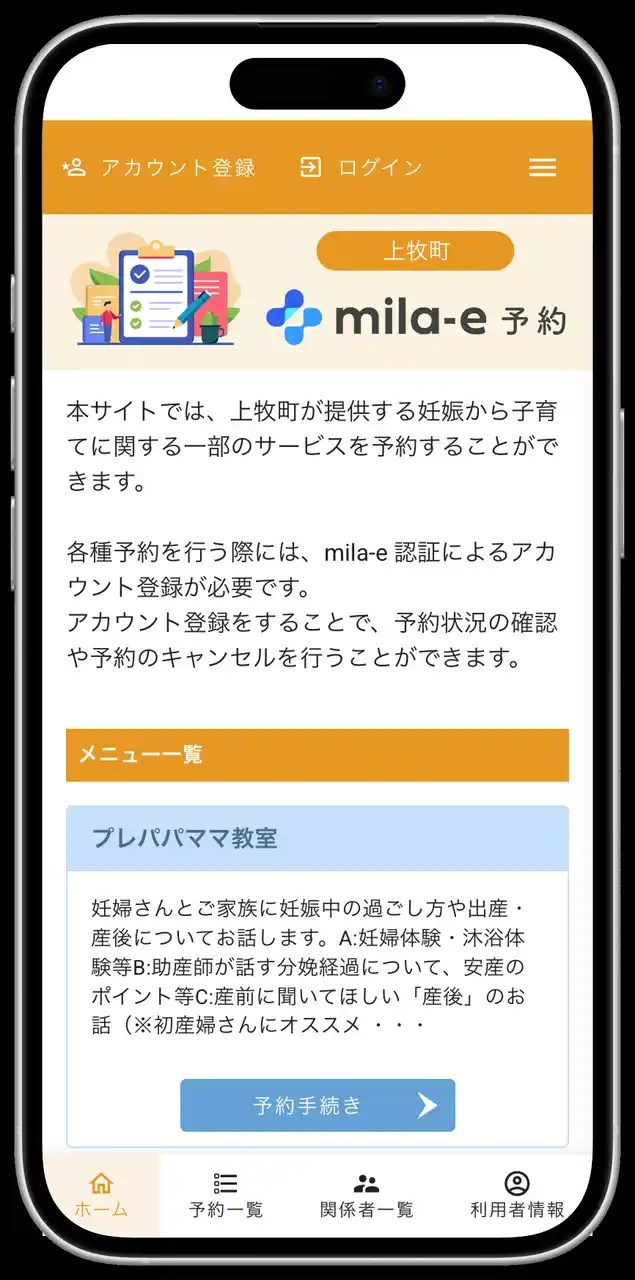This screenshot has width=635, height=1280.
Task: Tap the ログイン login button
Action: [361, 168]
